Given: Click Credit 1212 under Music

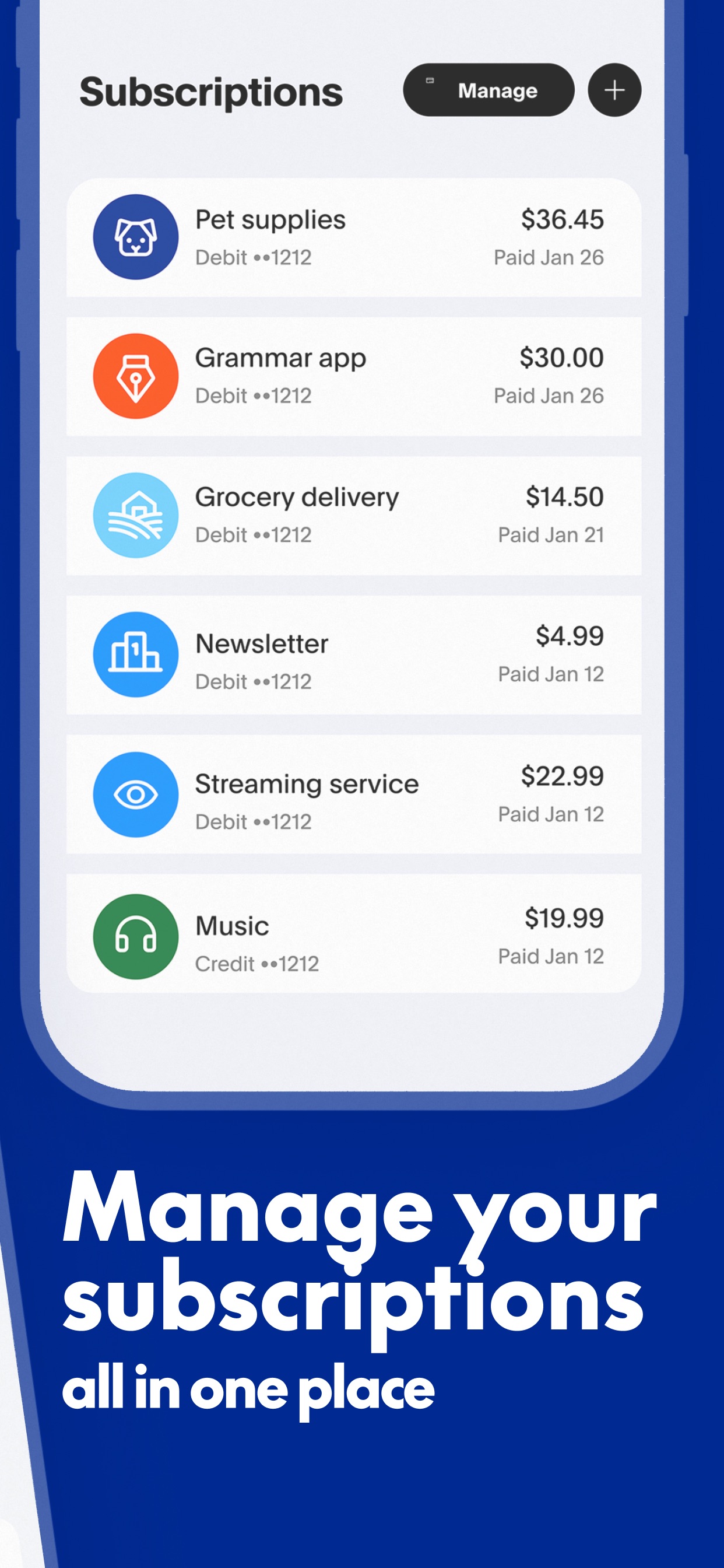Looking at the screenshot, I should [257, 963].
